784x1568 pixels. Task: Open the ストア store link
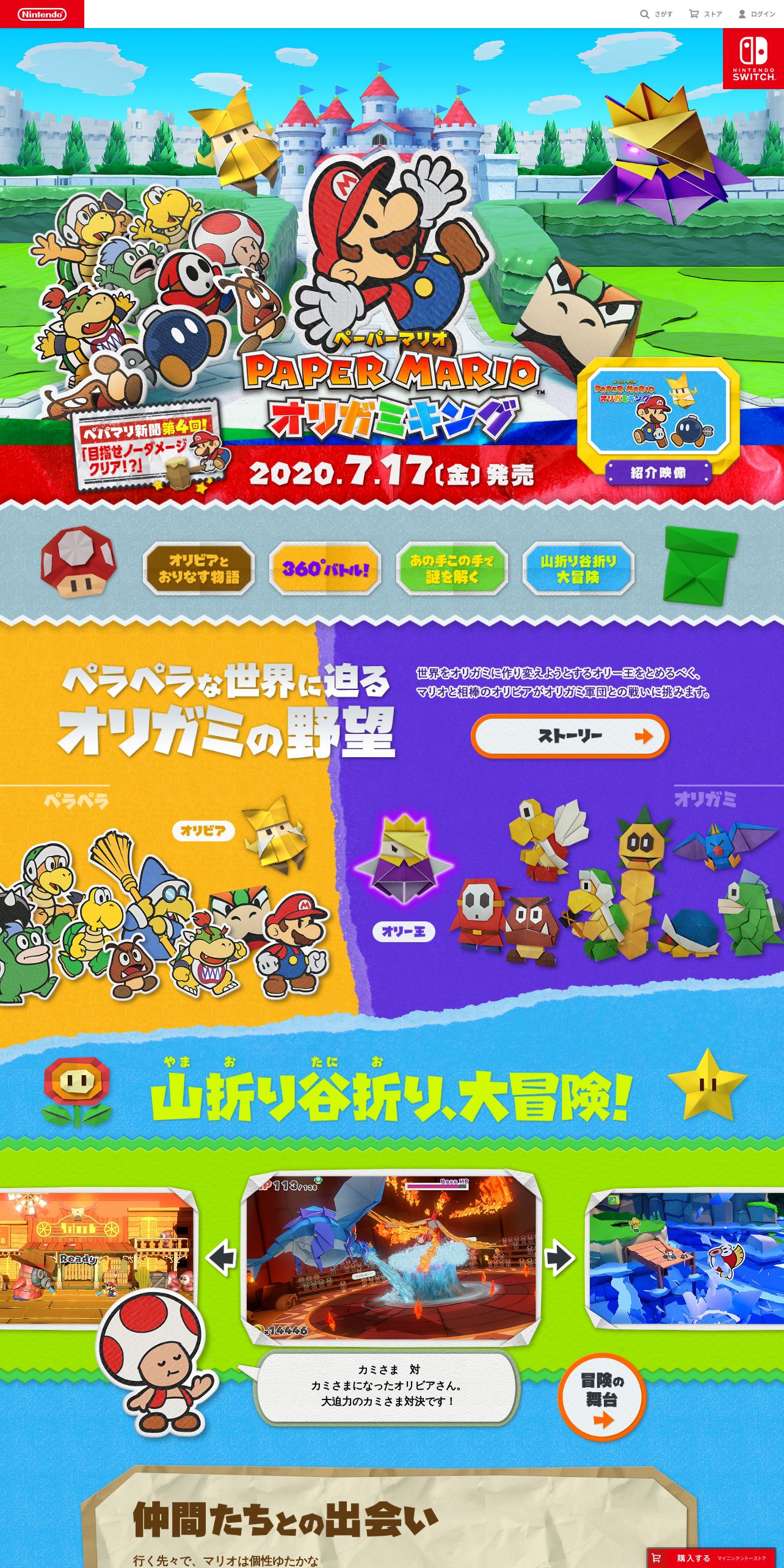pyautogui.click(x=705, y=14)
